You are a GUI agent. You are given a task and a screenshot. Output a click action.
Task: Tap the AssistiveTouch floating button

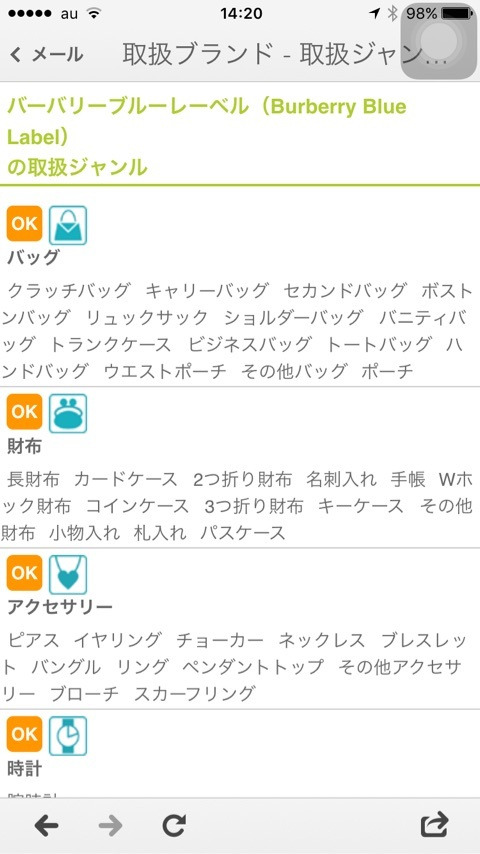439,41
